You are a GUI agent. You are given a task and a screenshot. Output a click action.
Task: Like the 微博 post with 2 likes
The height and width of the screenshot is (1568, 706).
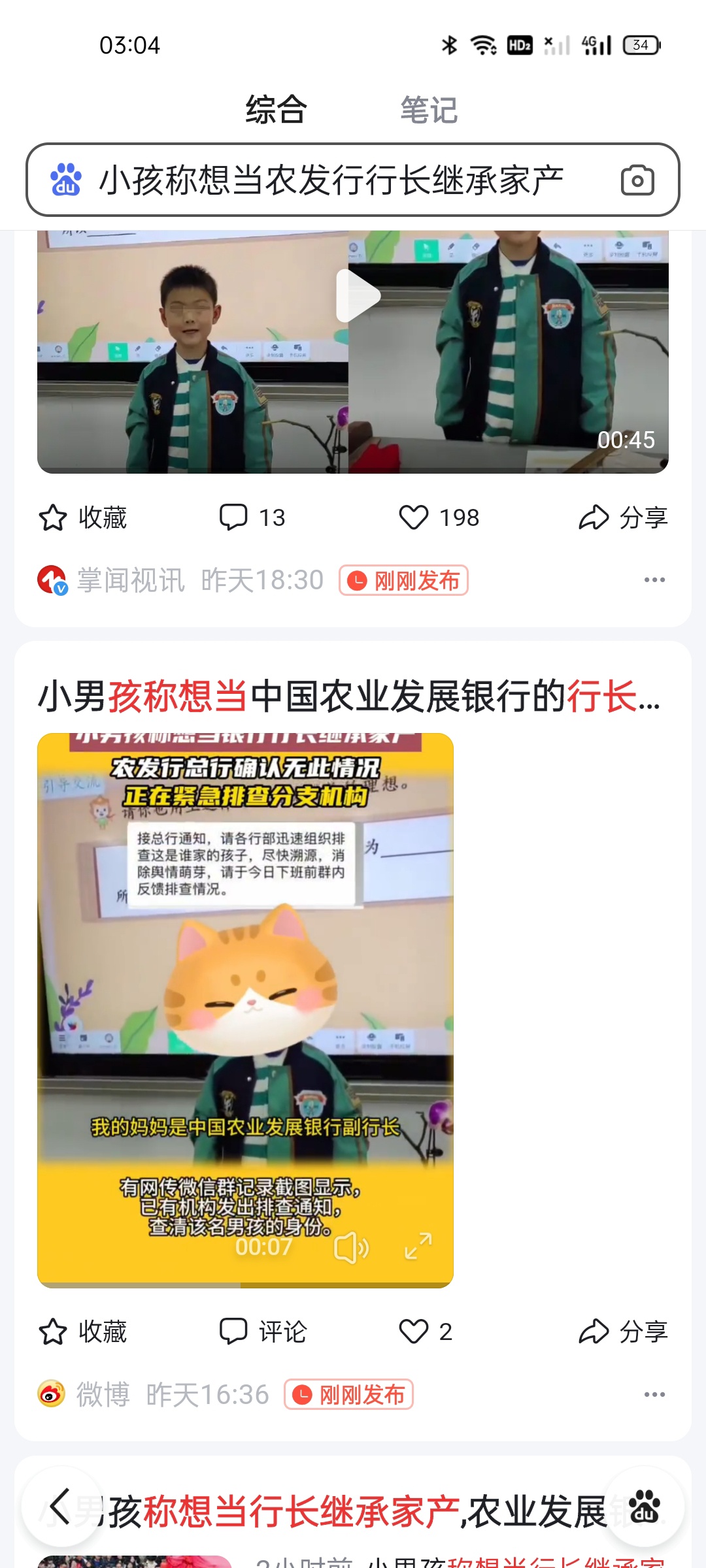tap(426, 1331)
